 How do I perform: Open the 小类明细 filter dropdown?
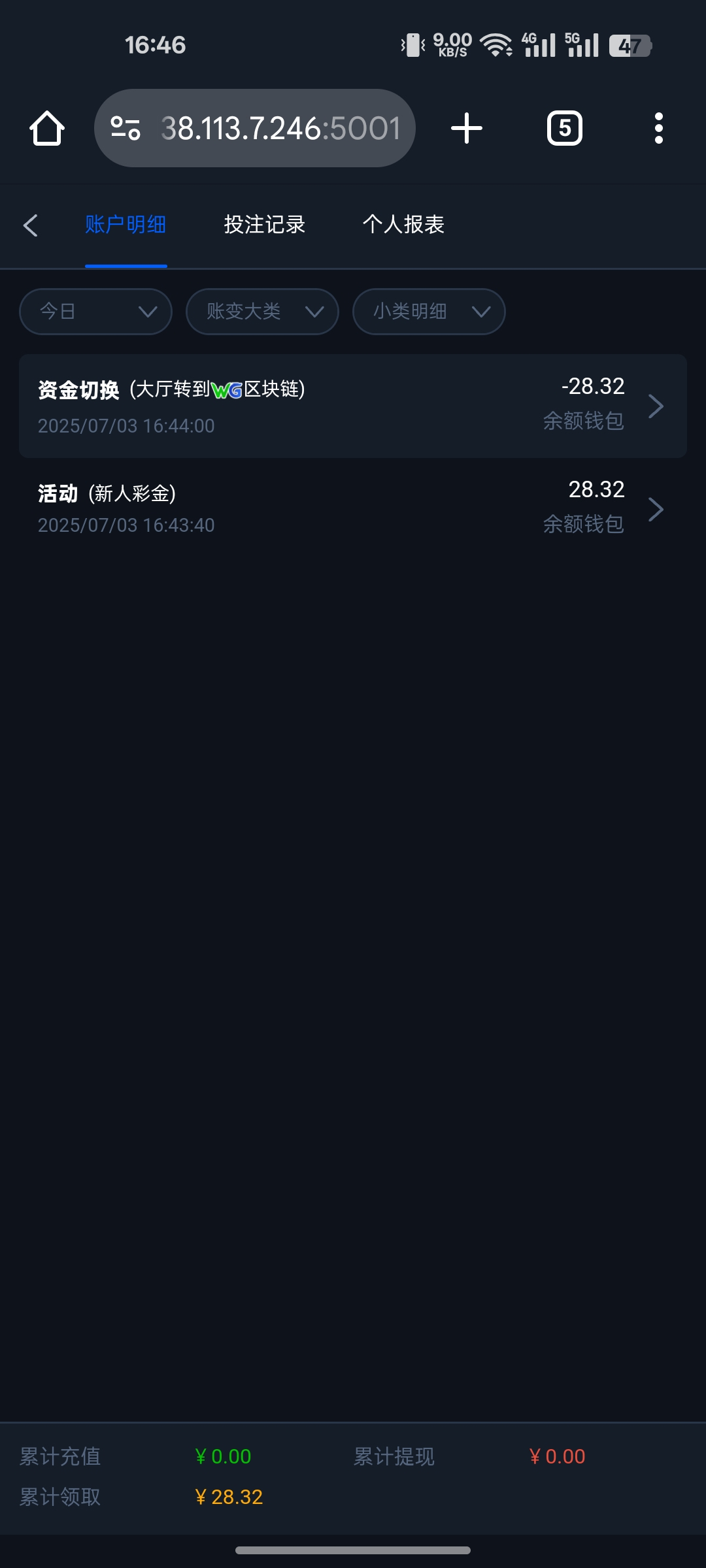coord(429,312)
